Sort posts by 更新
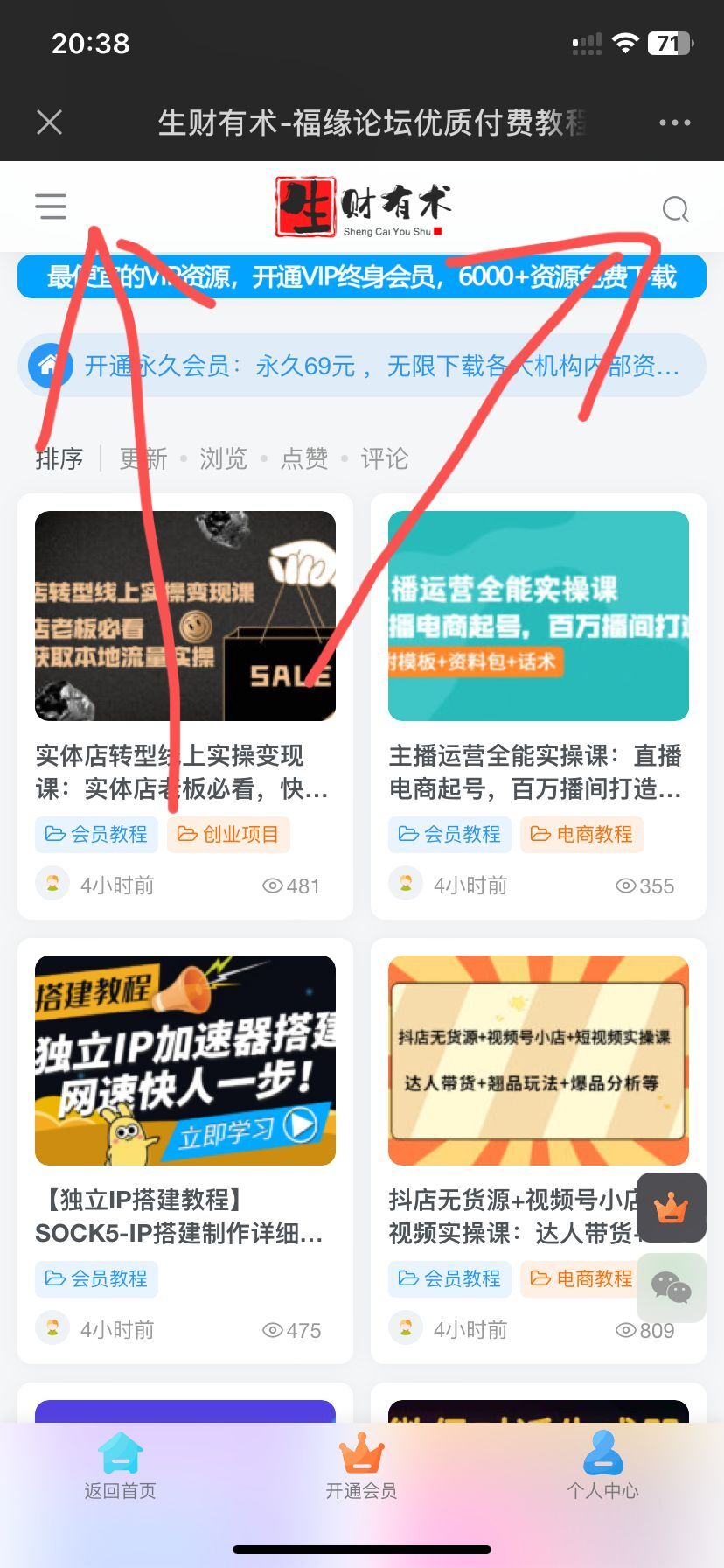The width and height of the screenshot is (724, 1568). tap(143, 458)
